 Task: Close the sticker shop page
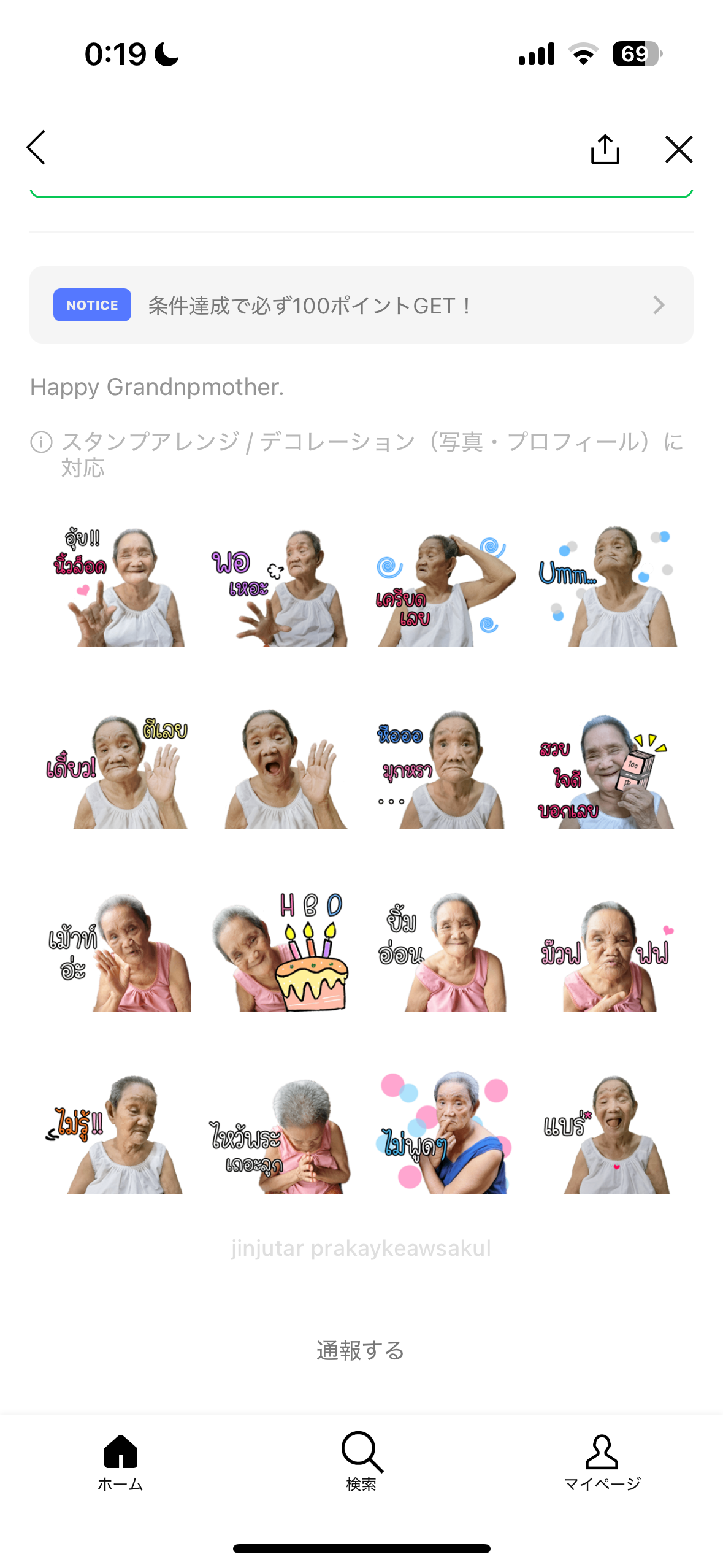coord(678,149)
